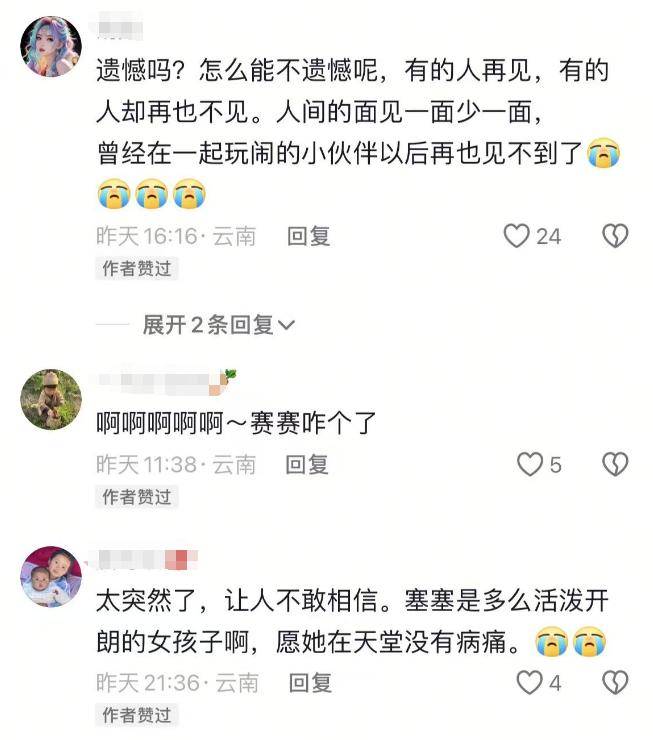Like the comment with 24 likes

516,236
